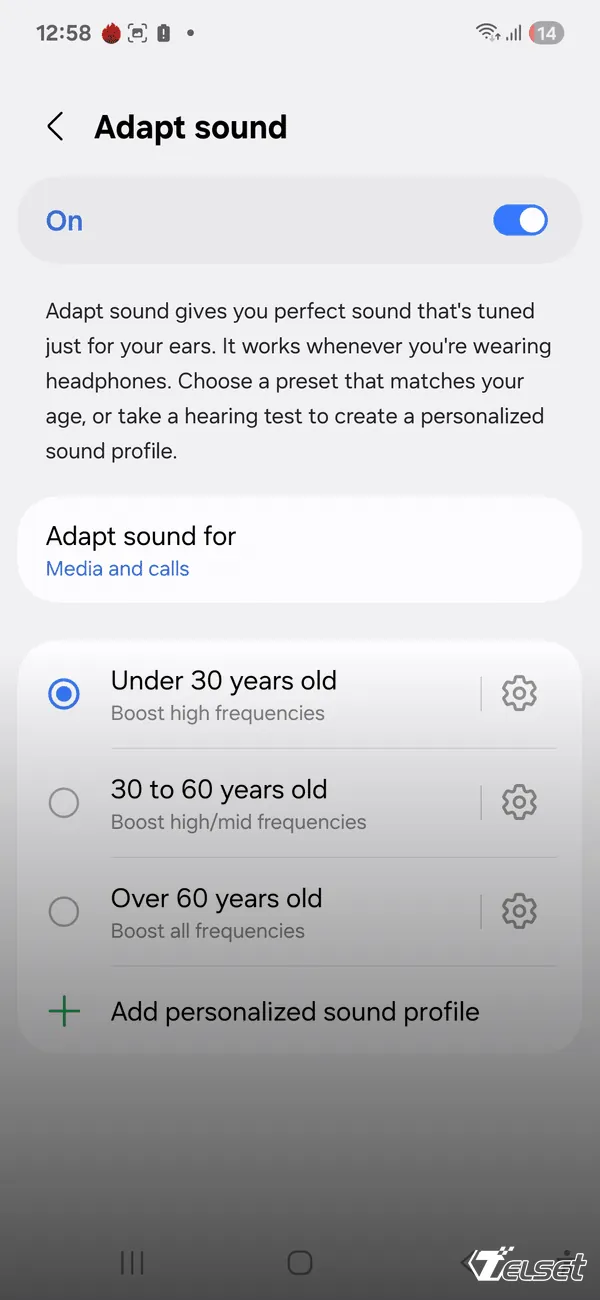Turn off the Adapt sound switch
Screen dimensions: 600x1300
tap(520, 221)
